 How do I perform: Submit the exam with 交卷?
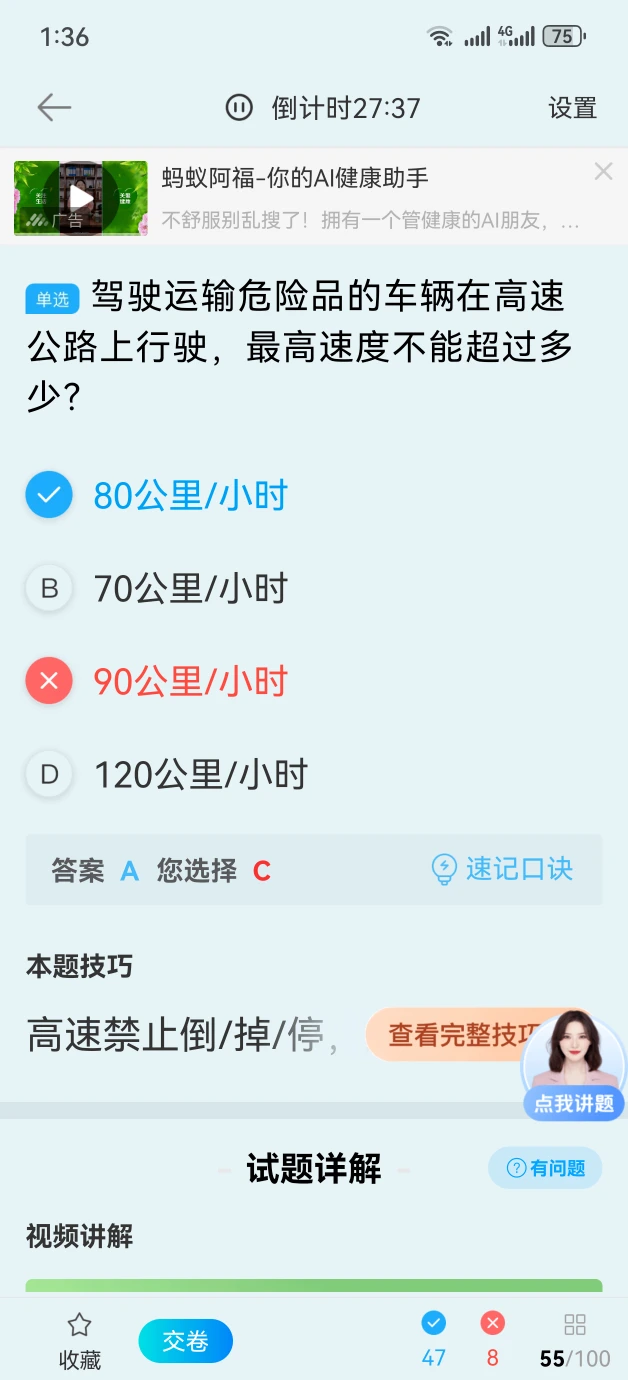(x=185, y=1341)
